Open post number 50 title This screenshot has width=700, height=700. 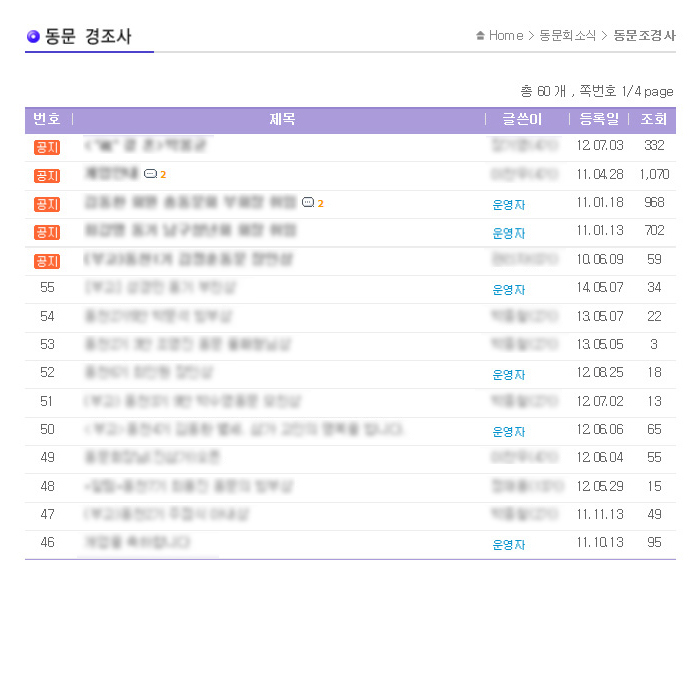click(x=245, y=430)
